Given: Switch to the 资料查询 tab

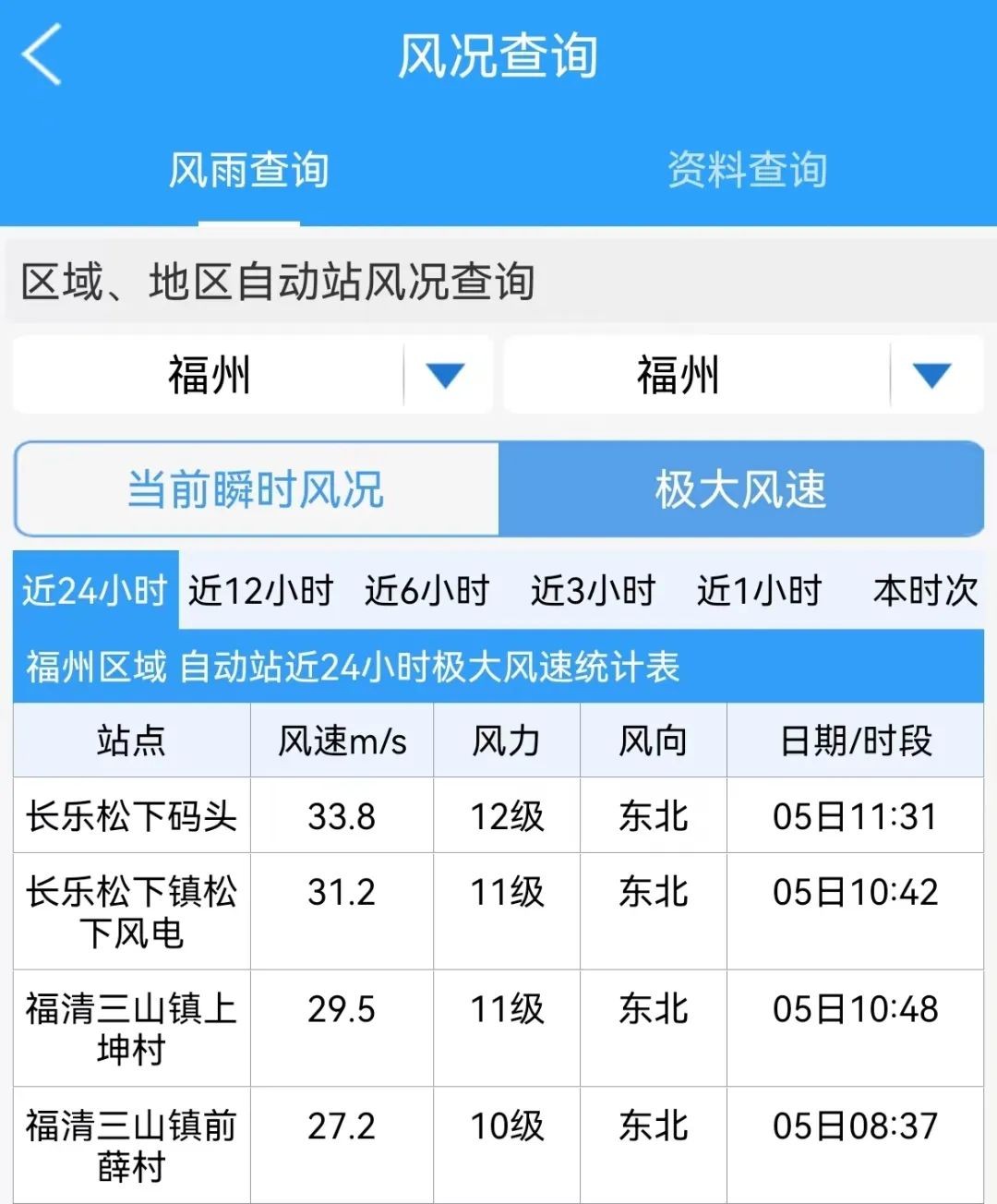Looking at the screenshot, I should tap(747, 171).
